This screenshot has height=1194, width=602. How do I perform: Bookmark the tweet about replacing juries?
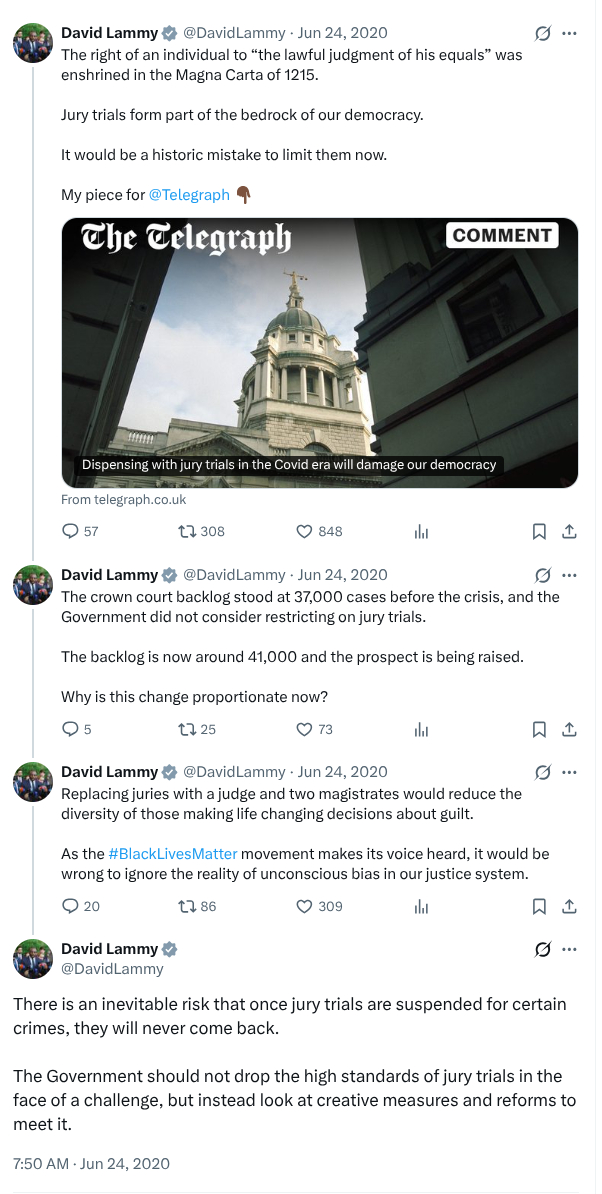pos(539,906)
